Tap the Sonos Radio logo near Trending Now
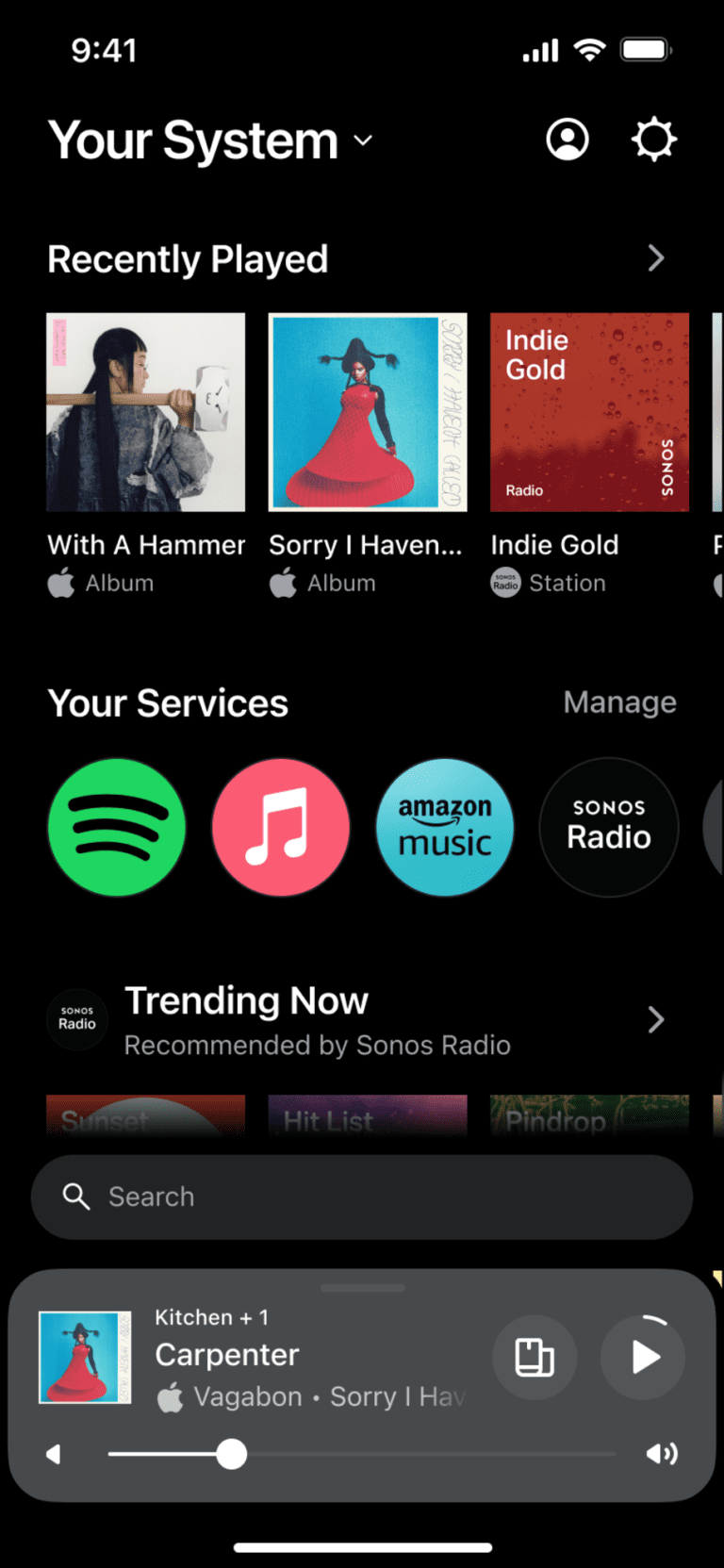 [76, 1019]
